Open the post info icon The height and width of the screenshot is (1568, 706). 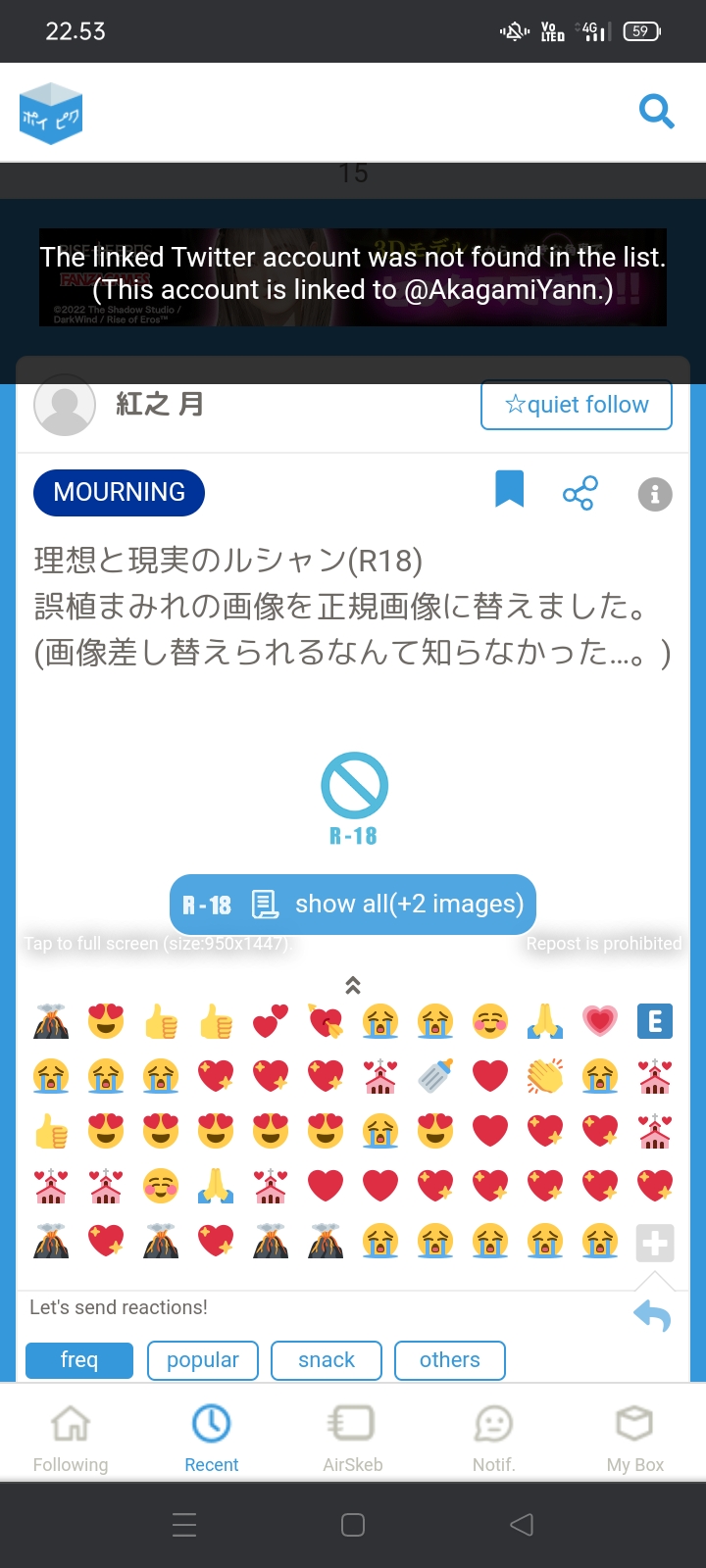(655, 494)
